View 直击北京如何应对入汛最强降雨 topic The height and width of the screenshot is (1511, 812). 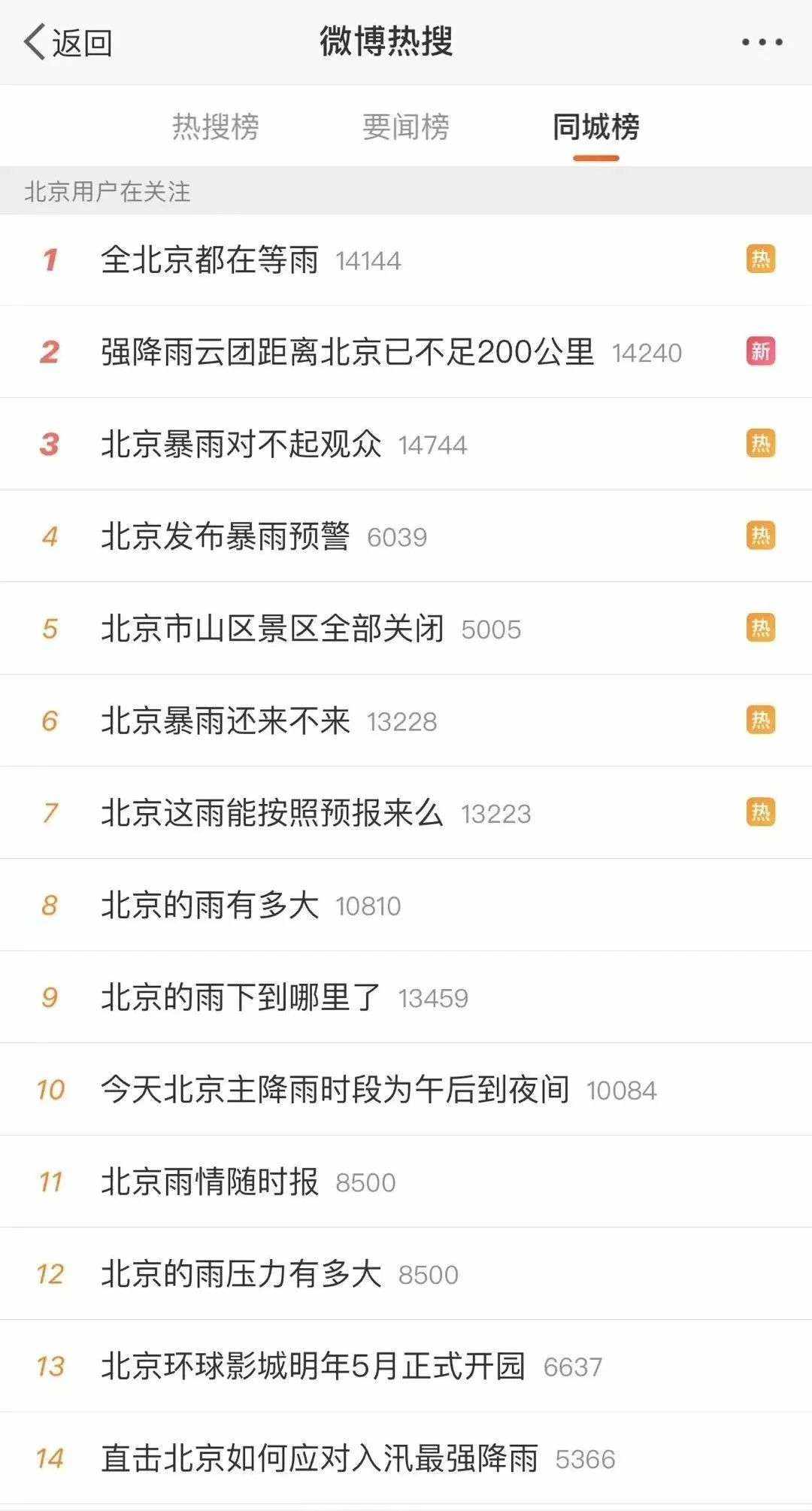(x=320, y=1459)
